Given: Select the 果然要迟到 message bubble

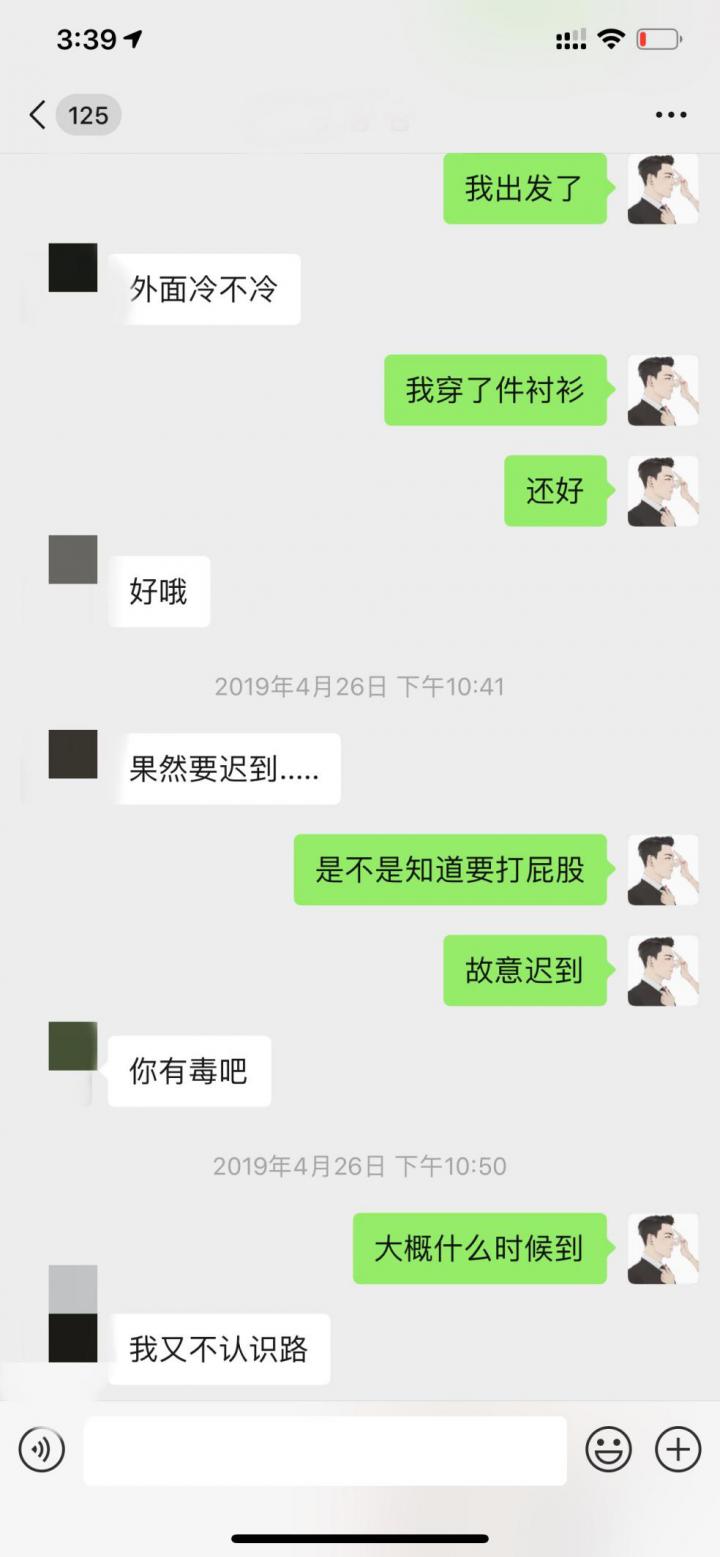Looking at the screenshot, I should [x=228, y=768].
